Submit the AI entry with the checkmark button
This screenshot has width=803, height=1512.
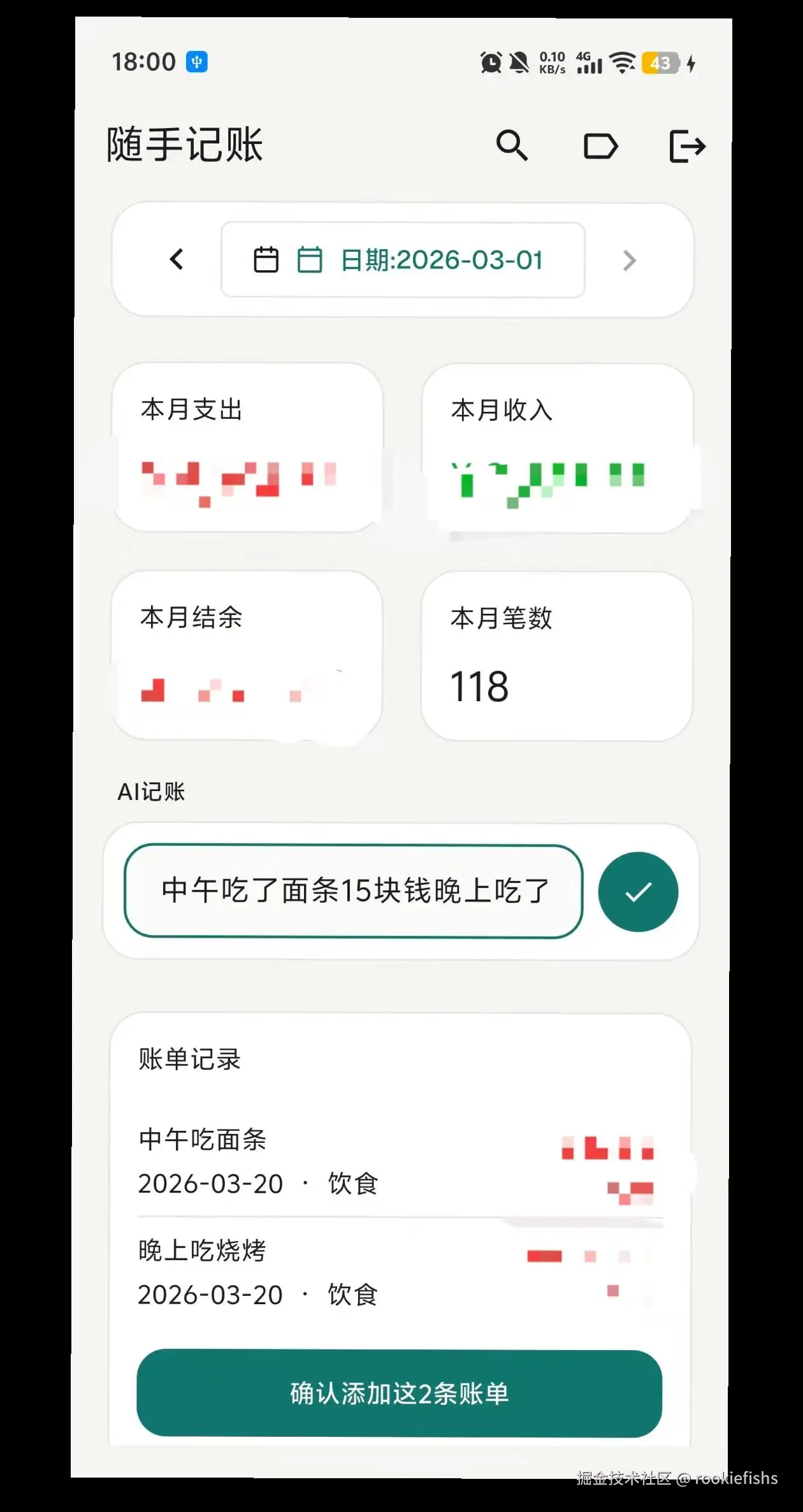click(638, 892)
